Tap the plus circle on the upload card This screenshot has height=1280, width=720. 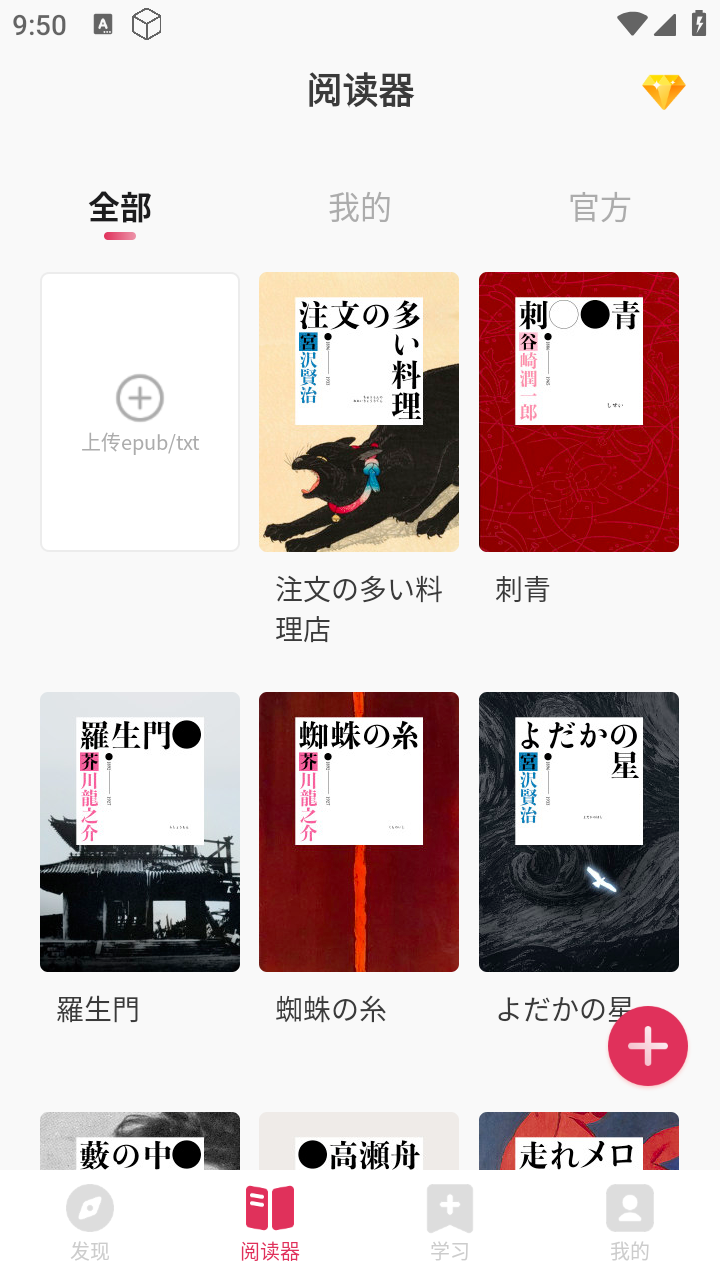point(140,397)
